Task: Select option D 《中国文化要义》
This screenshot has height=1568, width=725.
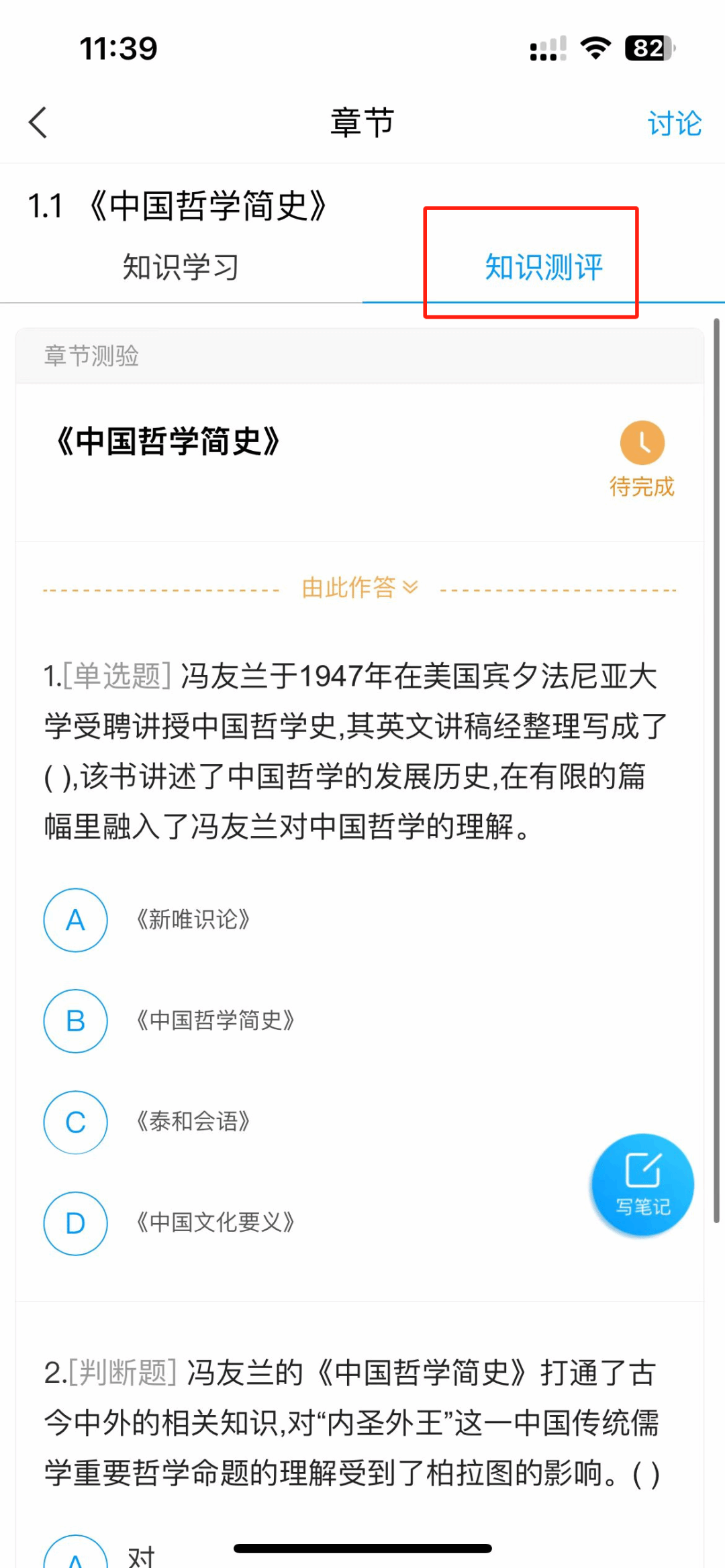Action: click(76, 1223)
